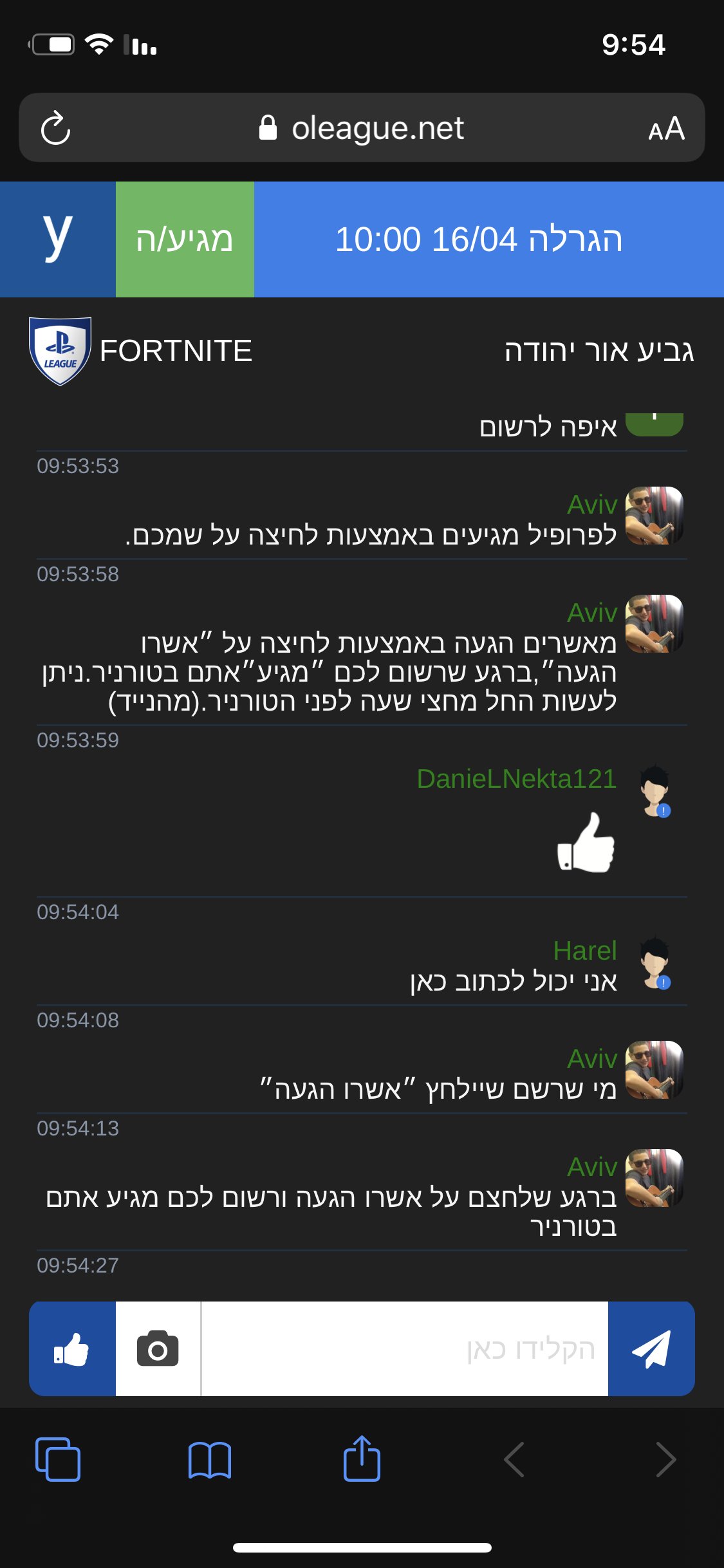This screenshot has width=724, height=1568.
Task: Open the AA text size menu
Action: click(666, 129)
